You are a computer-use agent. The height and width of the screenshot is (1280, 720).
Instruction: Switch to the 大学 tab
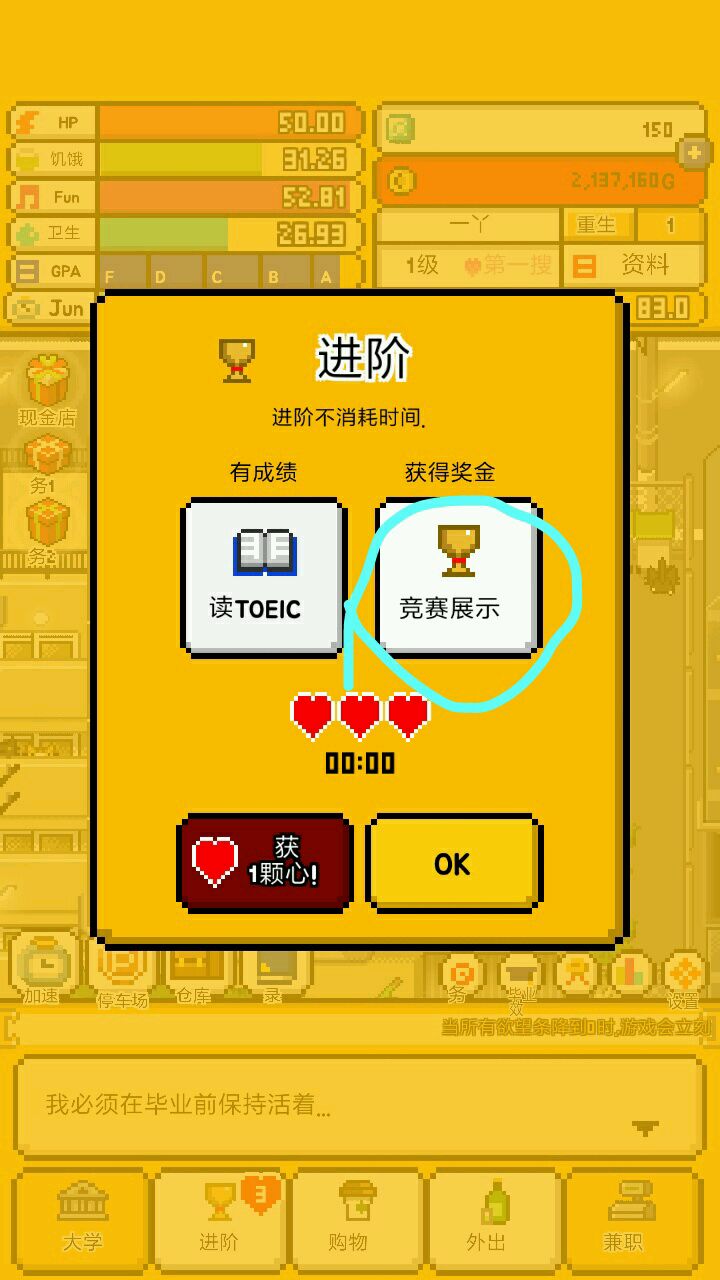(82, 1219)
